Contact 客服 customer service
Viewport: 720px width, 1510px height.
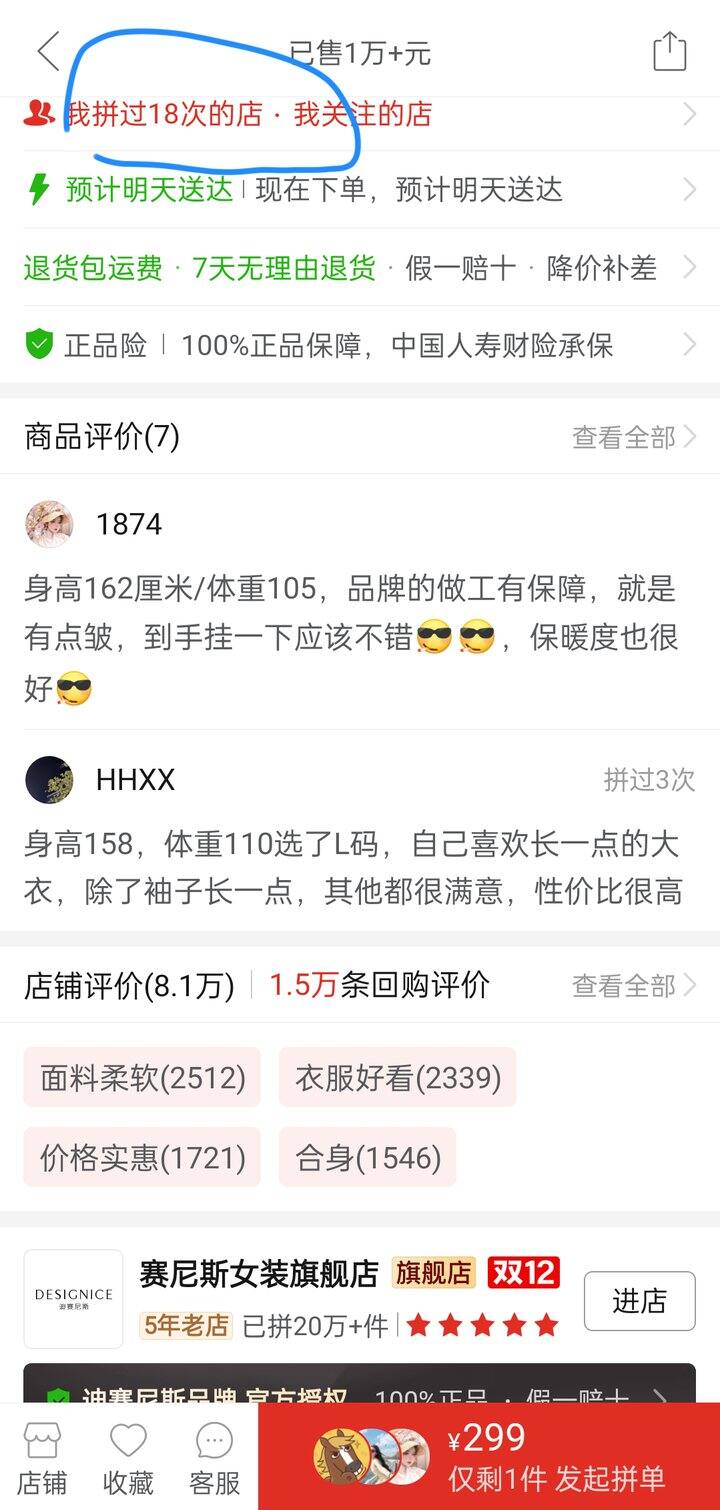coord(214,1458)
